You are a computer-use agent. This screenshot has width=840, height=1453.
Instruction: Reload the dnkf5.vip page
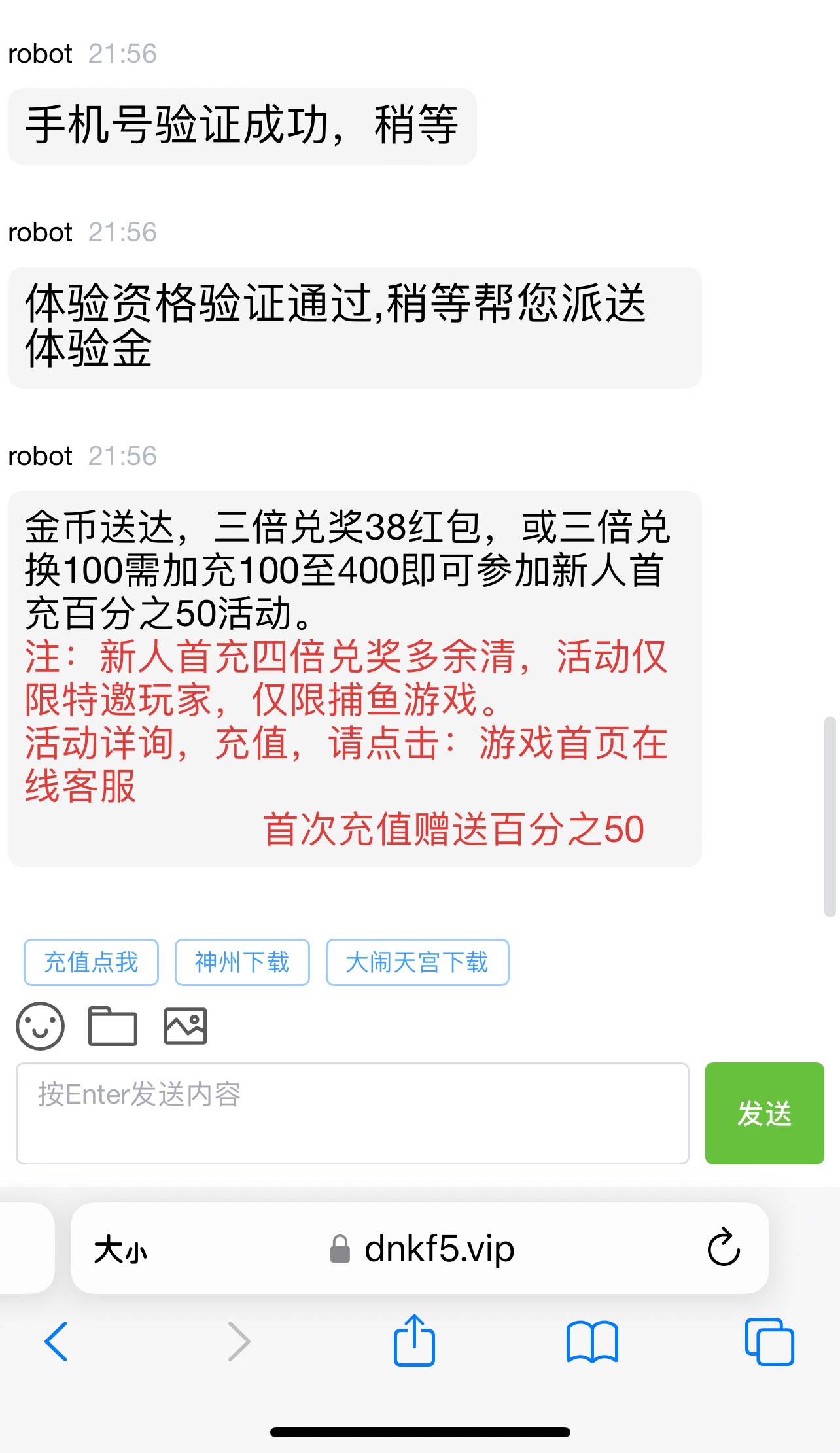point(724,1248)
